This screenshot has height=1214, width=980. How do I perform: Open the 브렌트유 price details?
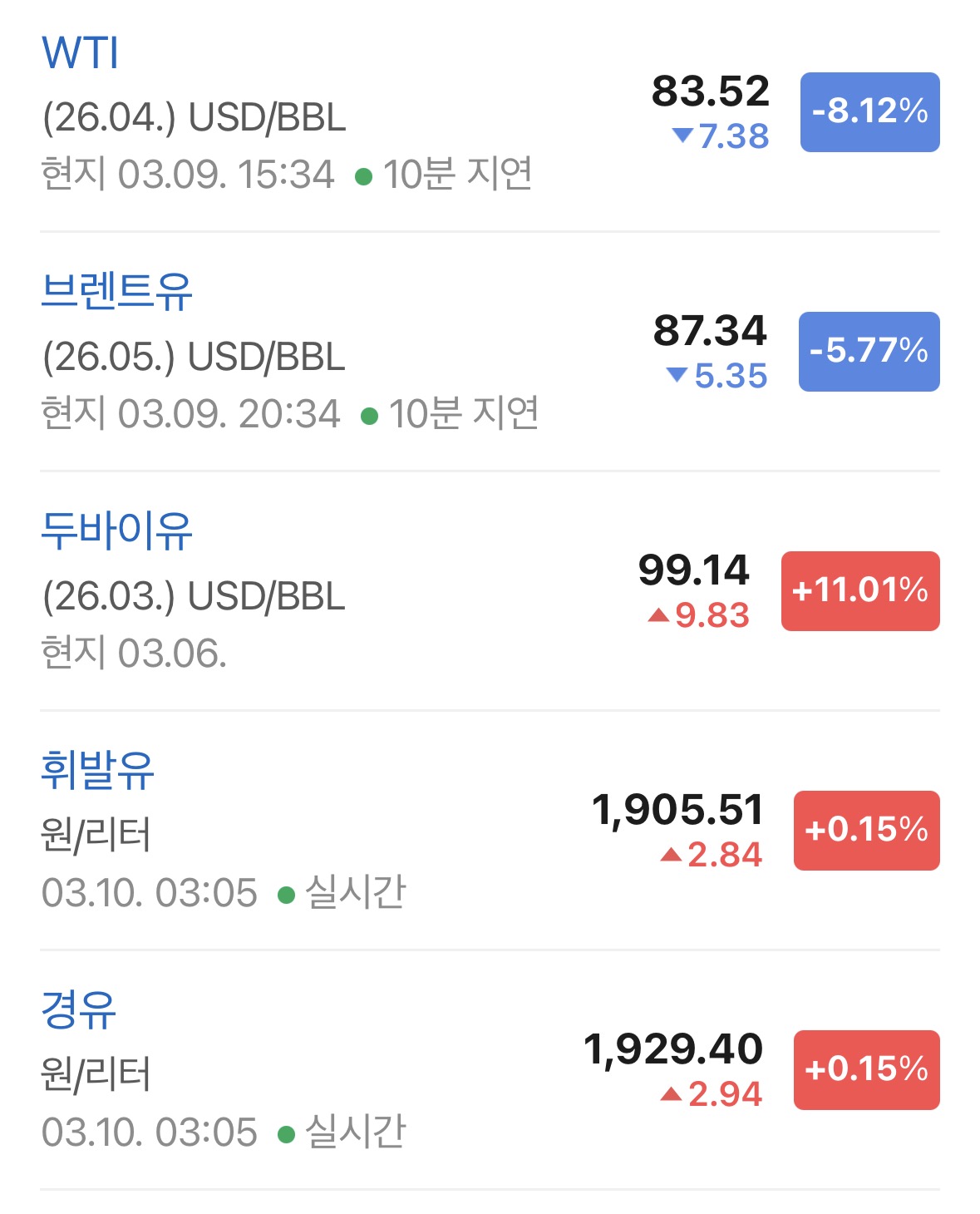tap(490, 352)
